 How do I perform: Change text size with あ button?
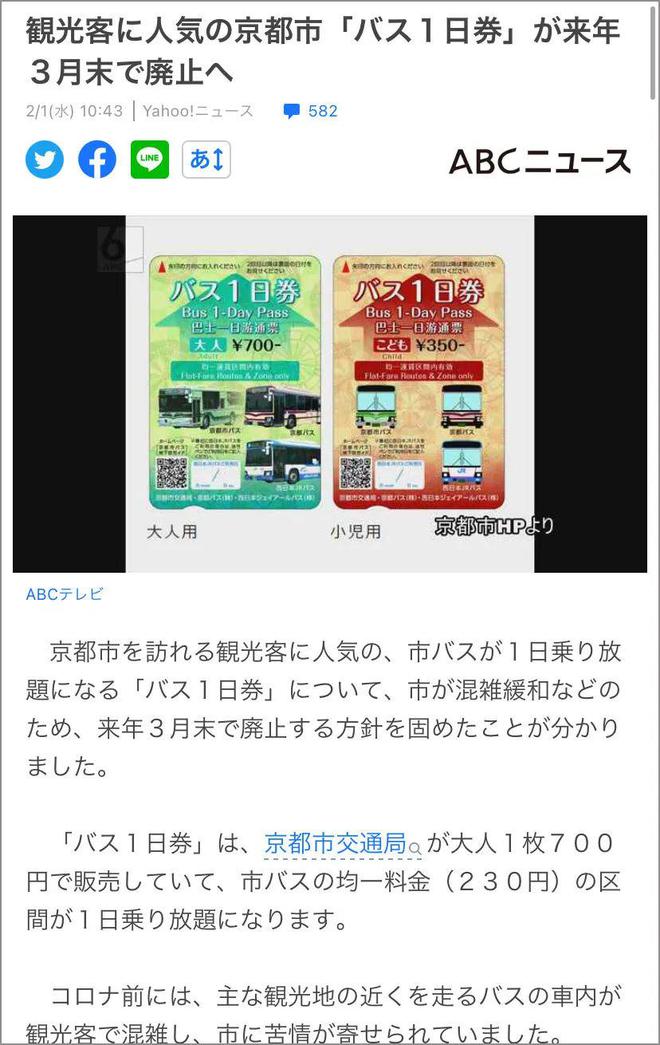[x=206, y=160]
